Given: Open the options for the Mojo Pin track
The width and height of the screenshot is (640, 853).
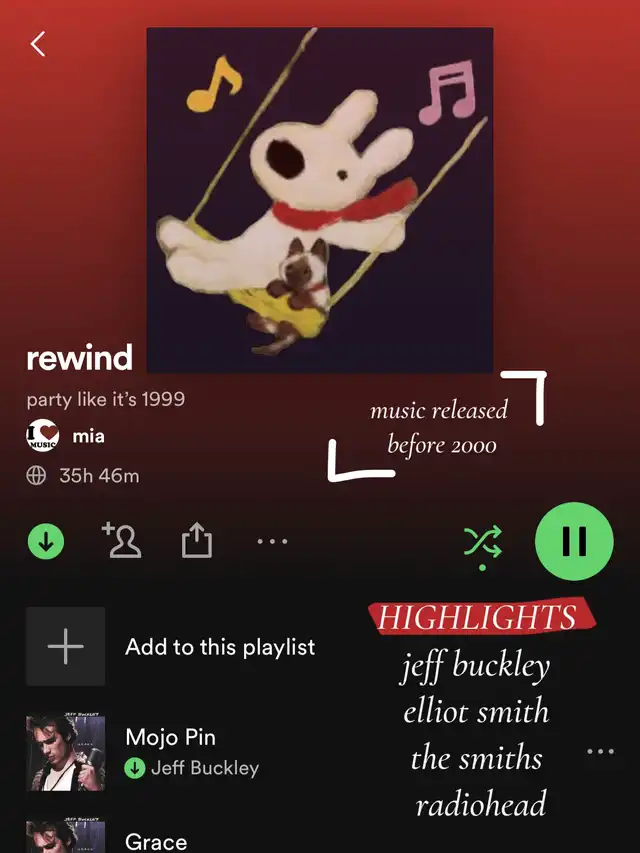Looking at the screenshot, I should tap(600, 752).
